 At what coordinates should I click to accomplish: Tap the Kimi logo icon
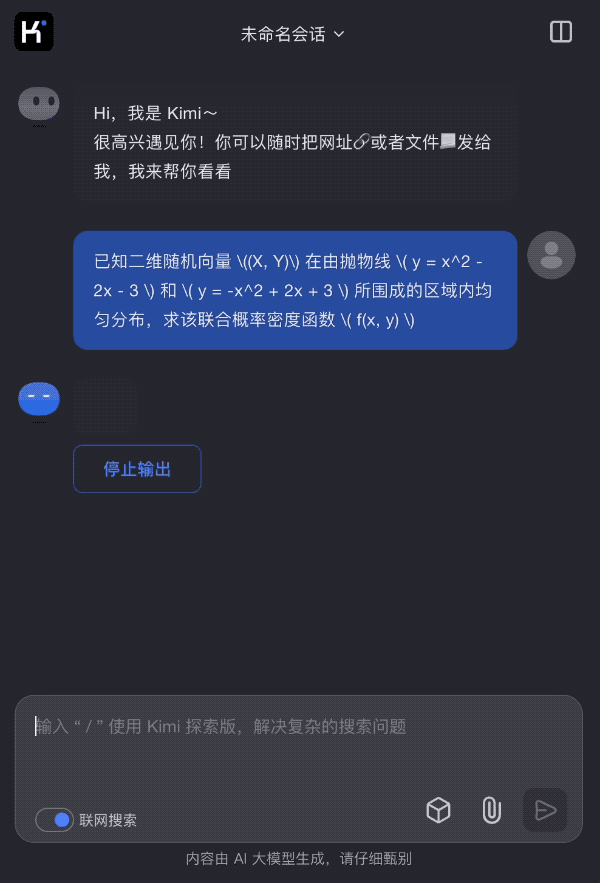pyautogui.click(x=33, y=32)
